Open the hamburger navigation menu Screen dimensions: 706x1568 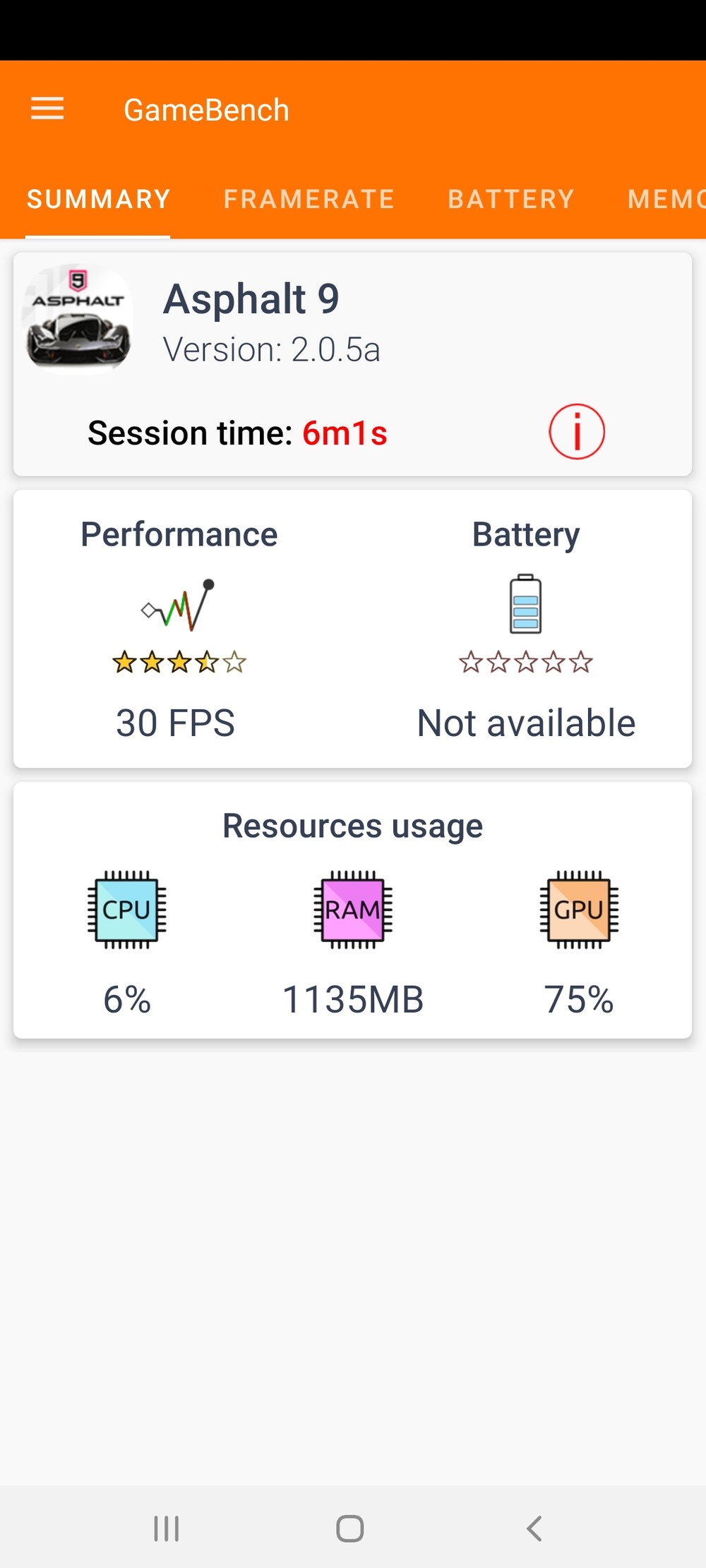(x=47, y=109)
